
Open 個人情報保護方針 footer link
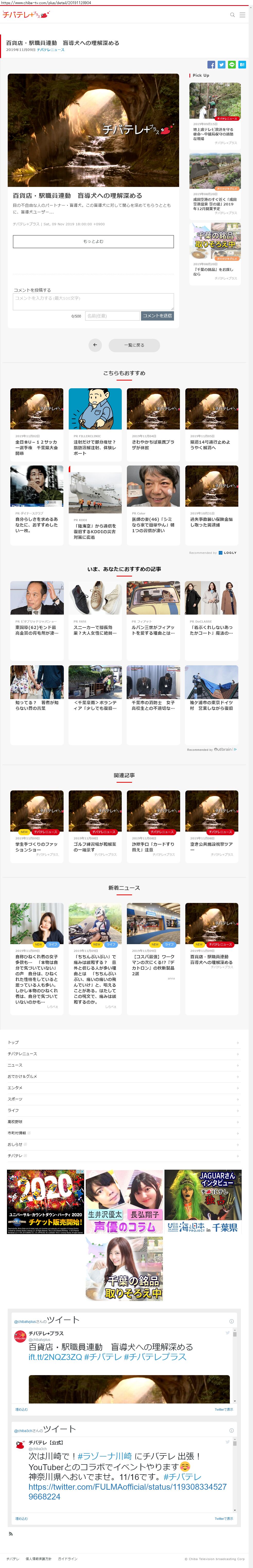pos(38,1559)
